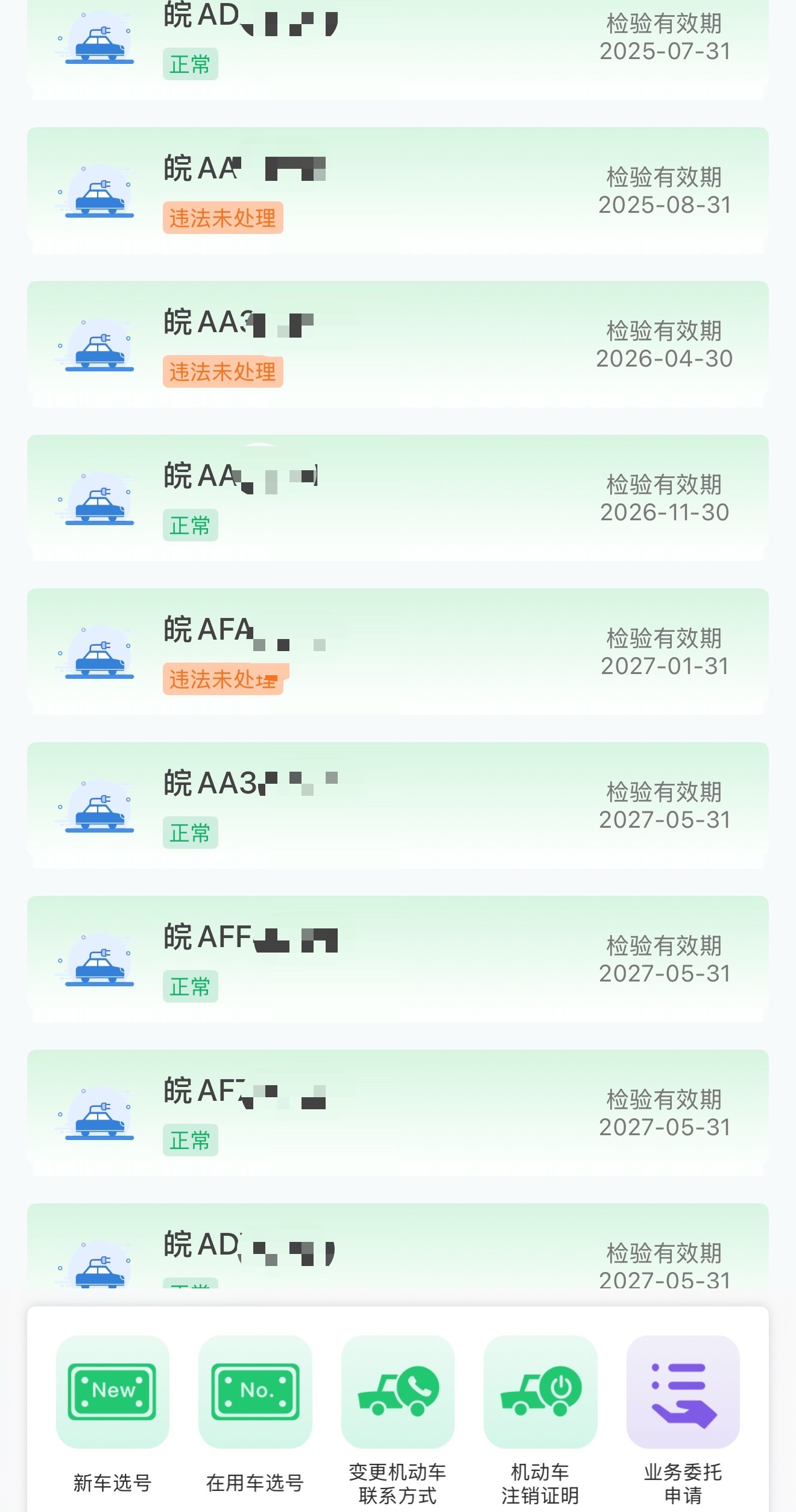Open the 皖AD vehicle valid until 2027-05-31
The height and width of the screenshot is (1512, 796).
(398, 1248)
